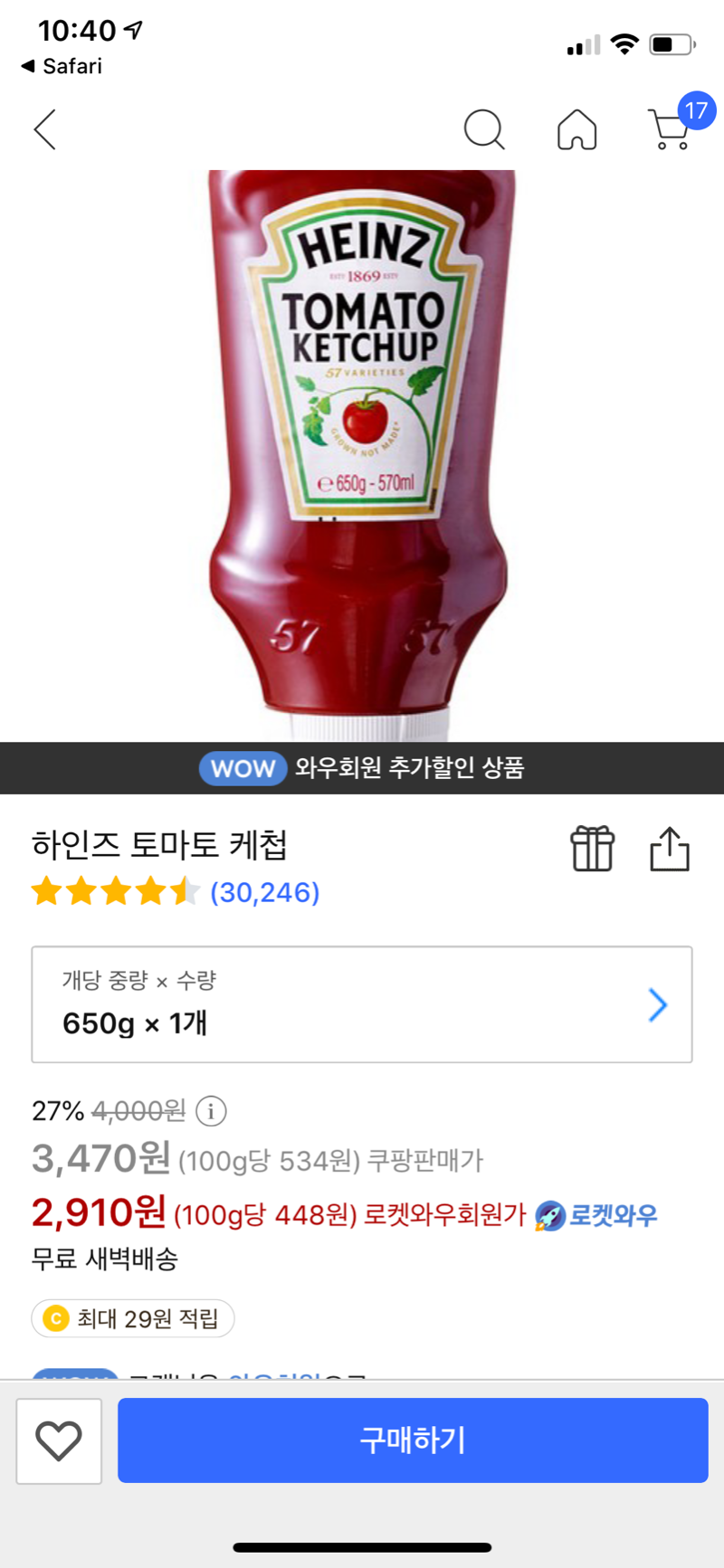
Task: Add the ketchup to wishlist heart
Action: click(x=59, y=1440)
